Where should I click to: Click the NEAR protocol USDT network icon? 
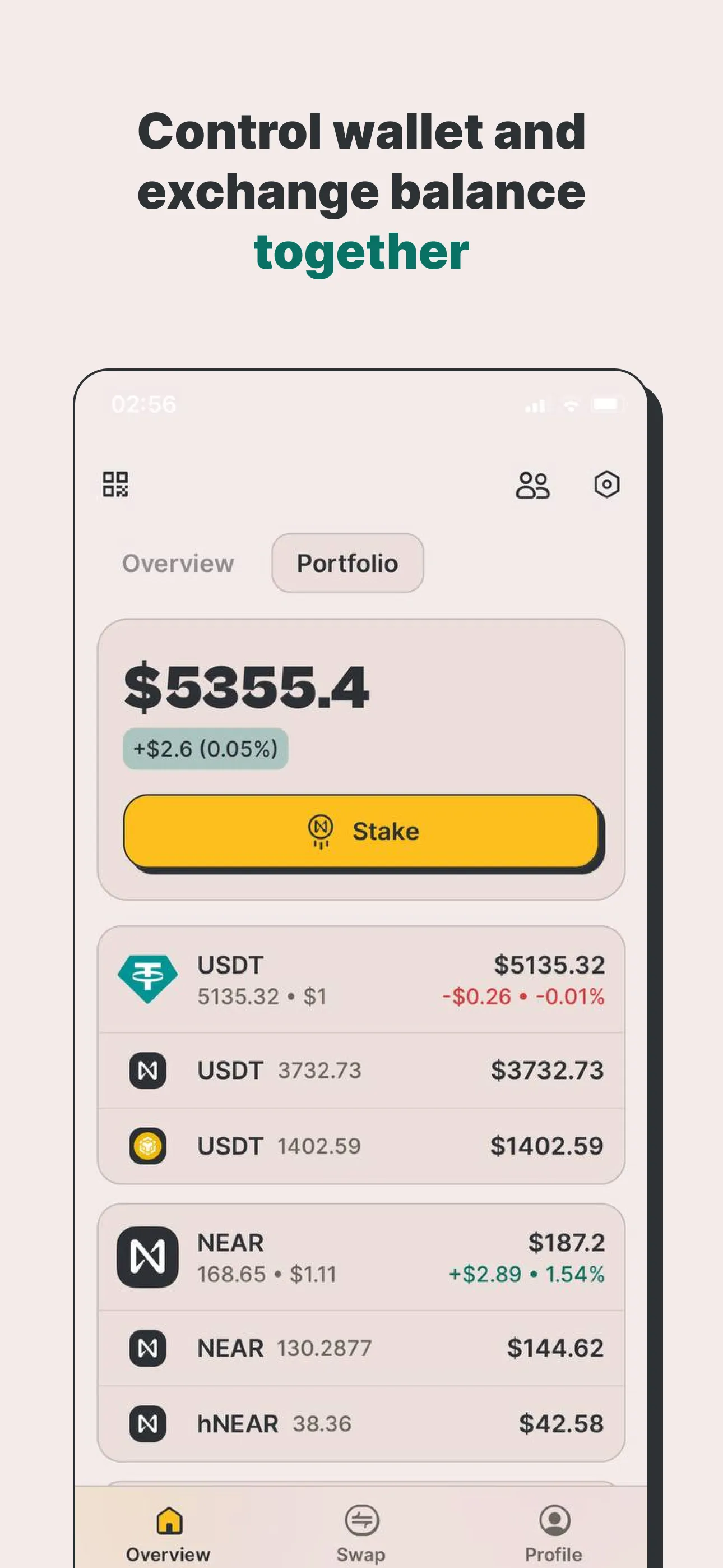(x=150, y=1071)
